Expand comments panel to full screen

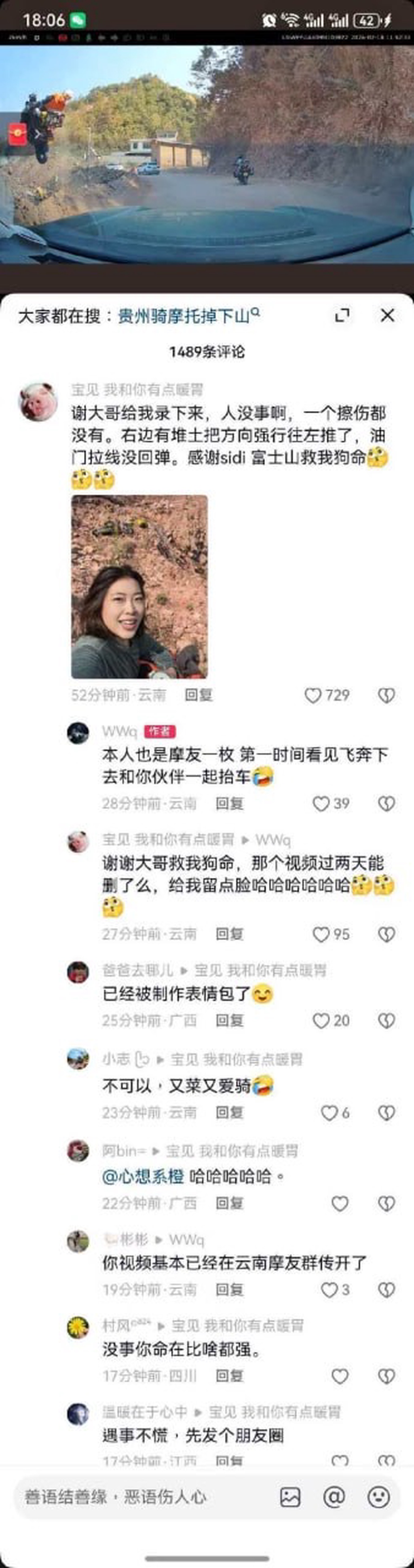tap(343, 315)
